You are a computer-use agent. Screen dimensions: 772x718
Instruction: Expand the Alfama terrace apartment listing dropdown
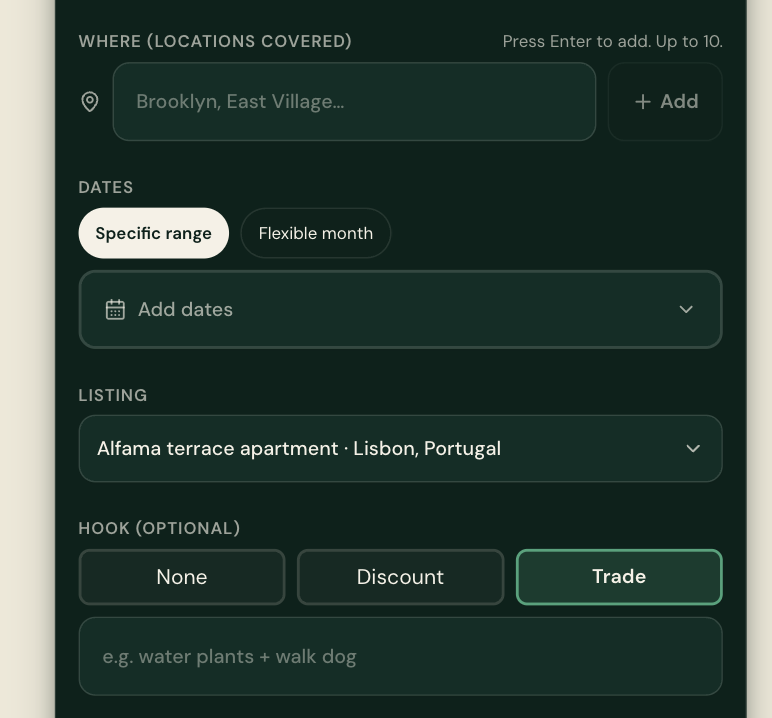(x=400, y=449)
